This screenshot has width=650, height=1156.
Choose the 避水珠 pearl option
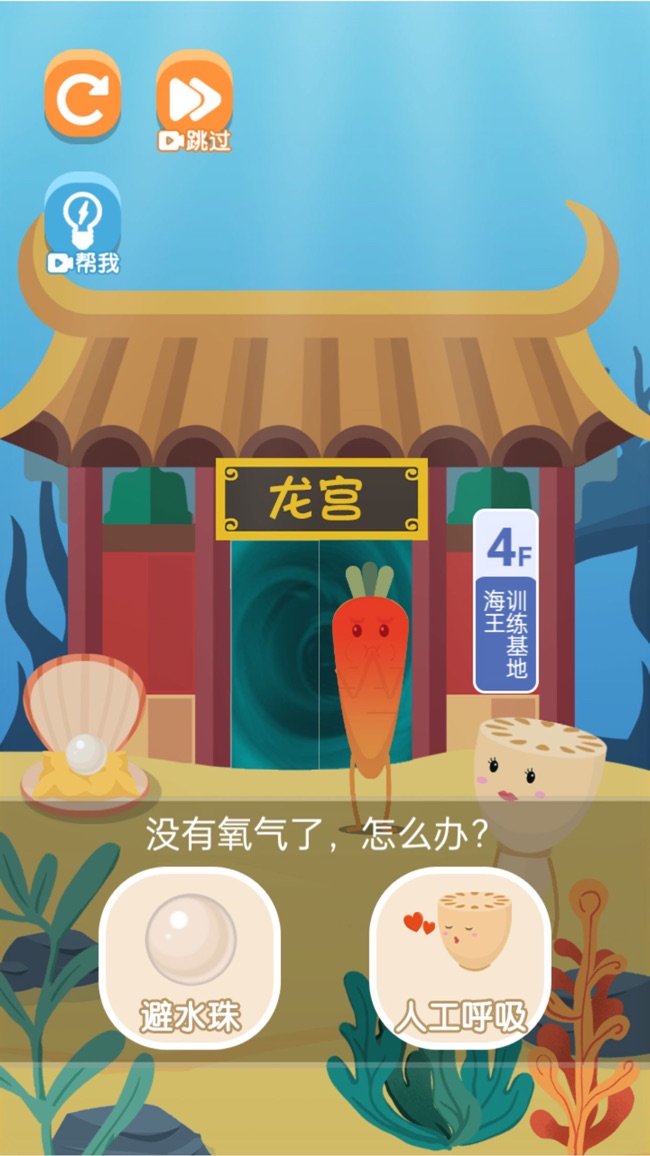coord(190,958)
